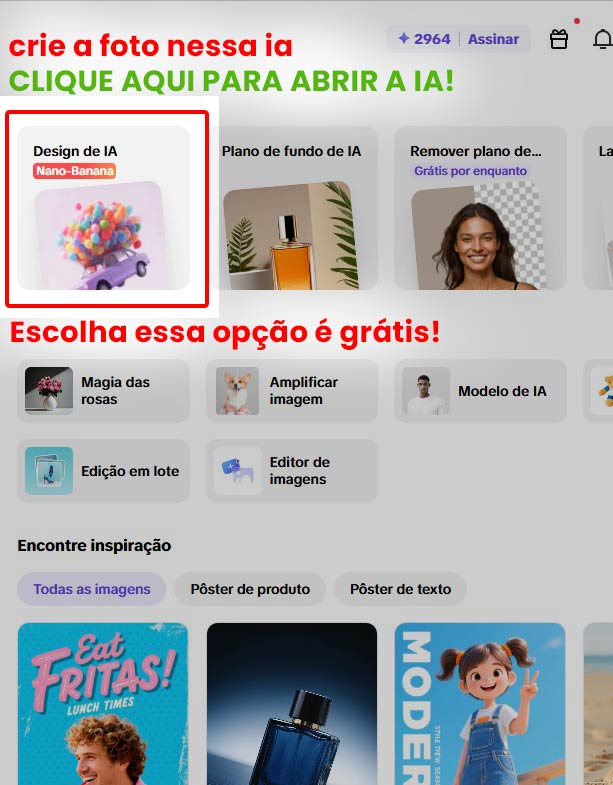
Task: Filter by Pôster de texto
Action: (x=400, y=589)
